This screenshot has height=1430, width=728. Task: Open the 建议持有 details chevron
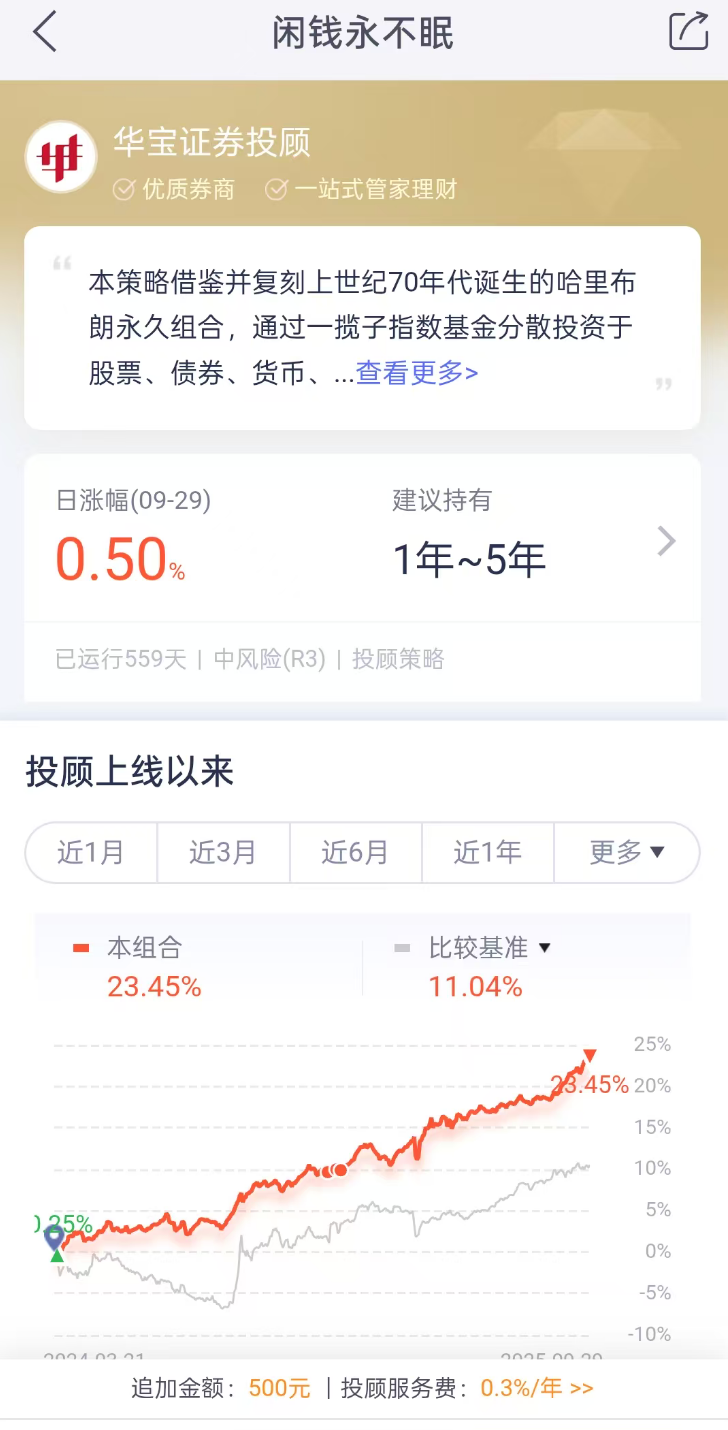666,542
